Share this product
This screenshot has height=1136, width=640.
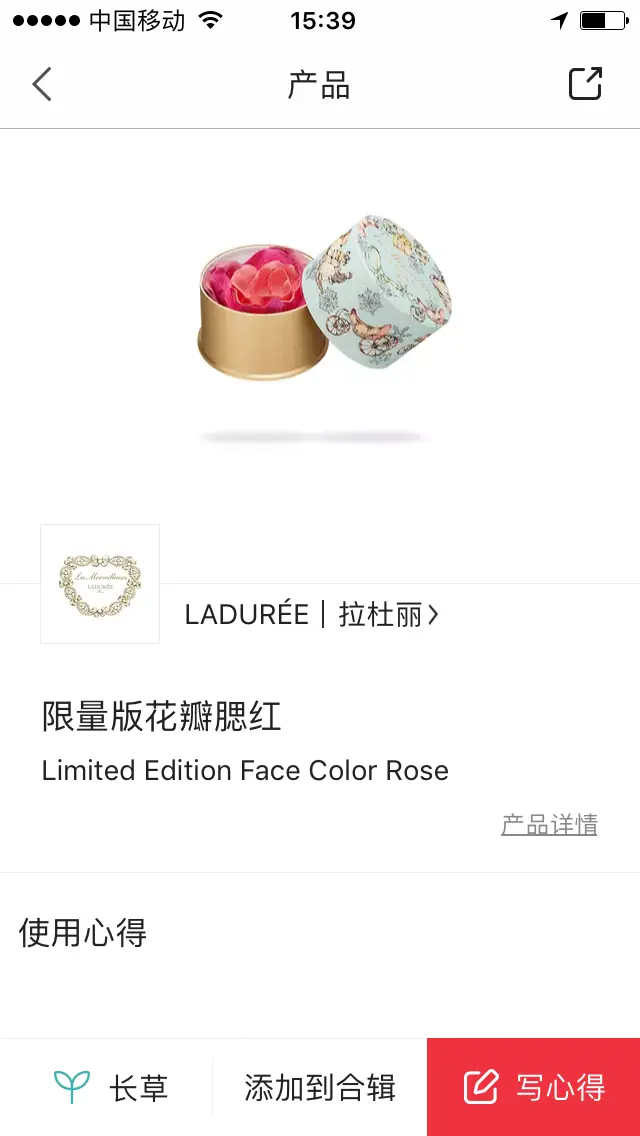tap(585, 84)
